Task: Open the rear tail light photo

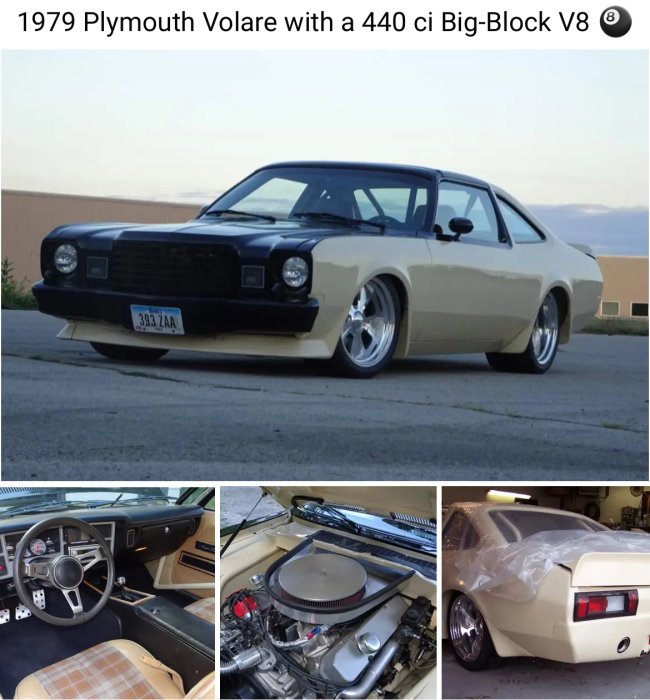Action: click(x=545, y=592)
